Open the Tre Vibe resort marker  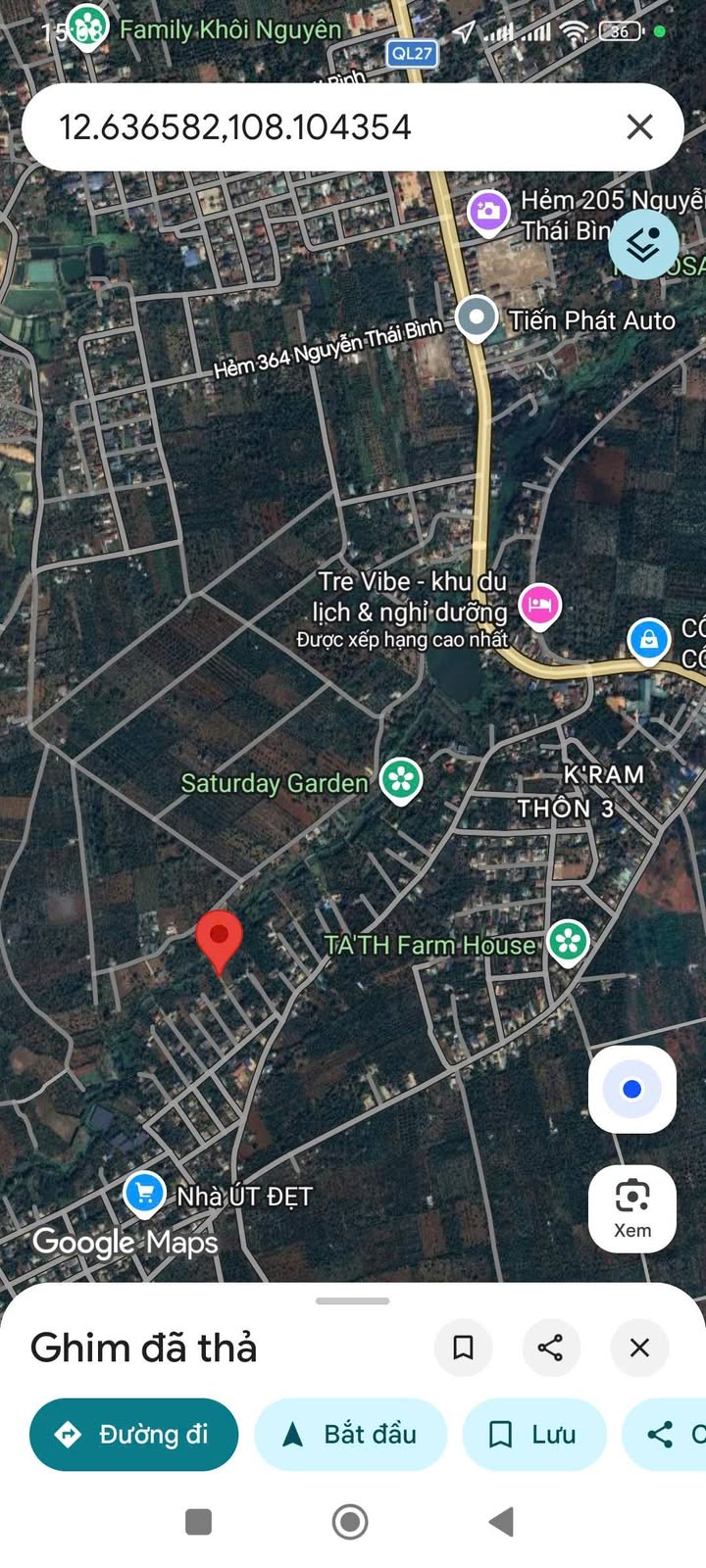coord(539,605)
